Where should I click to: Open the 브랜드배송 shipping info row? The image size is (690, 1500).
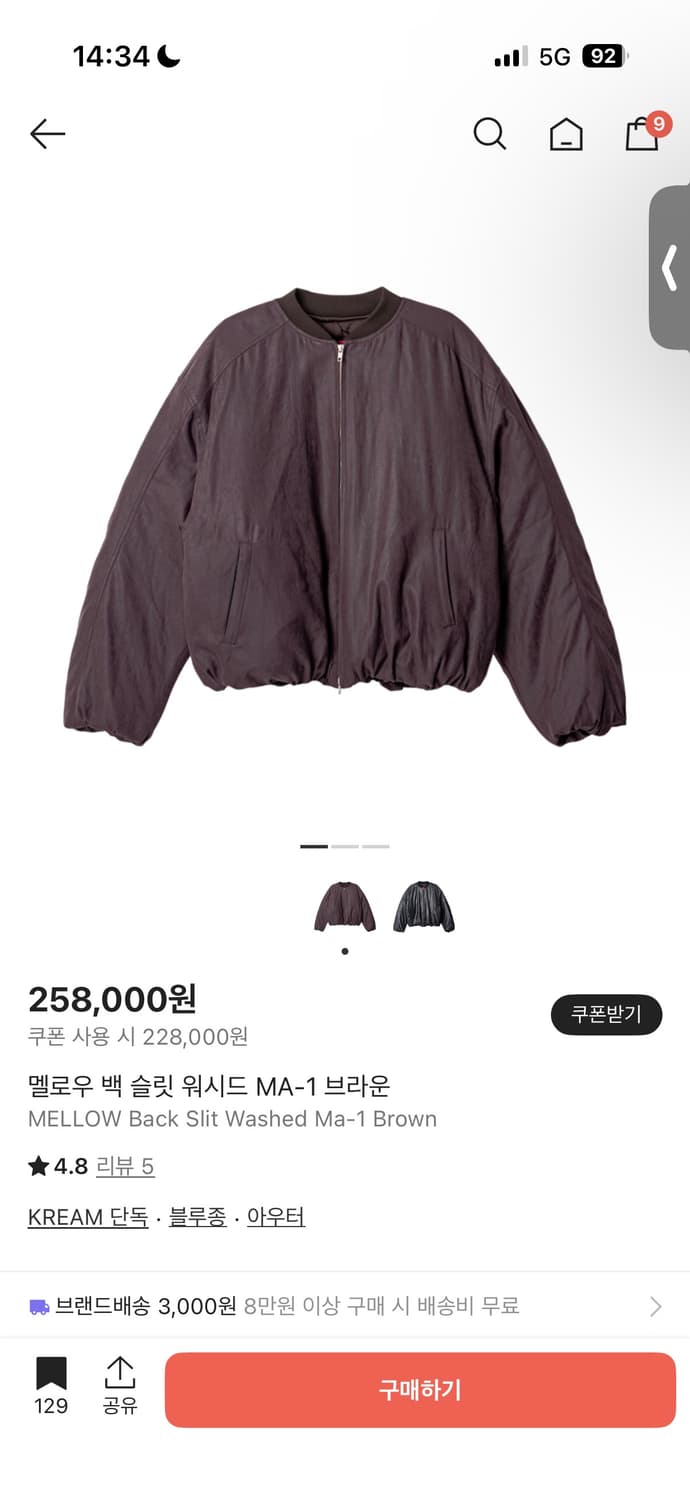(345, 1305)
